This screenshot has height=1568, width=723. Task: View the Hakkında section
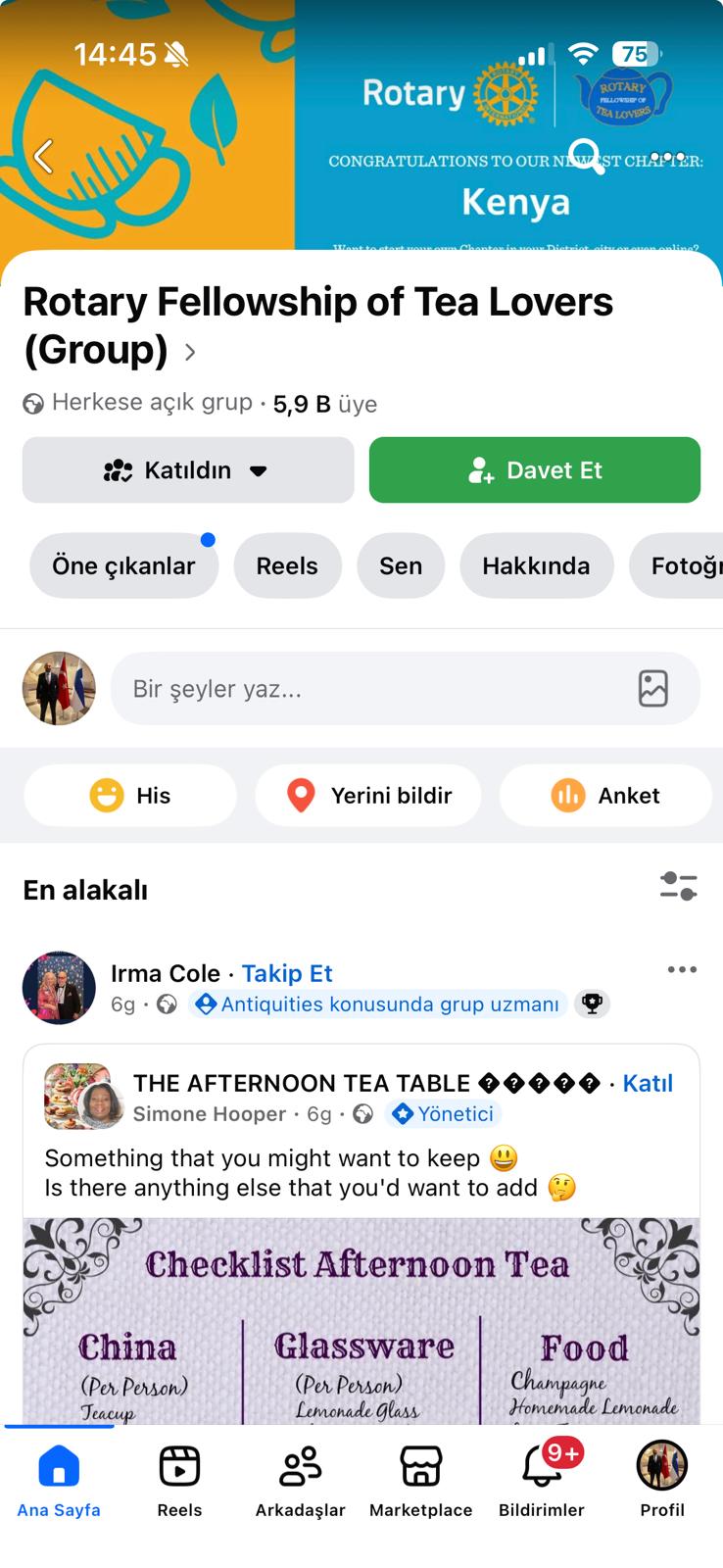click(x=536, y=565)
